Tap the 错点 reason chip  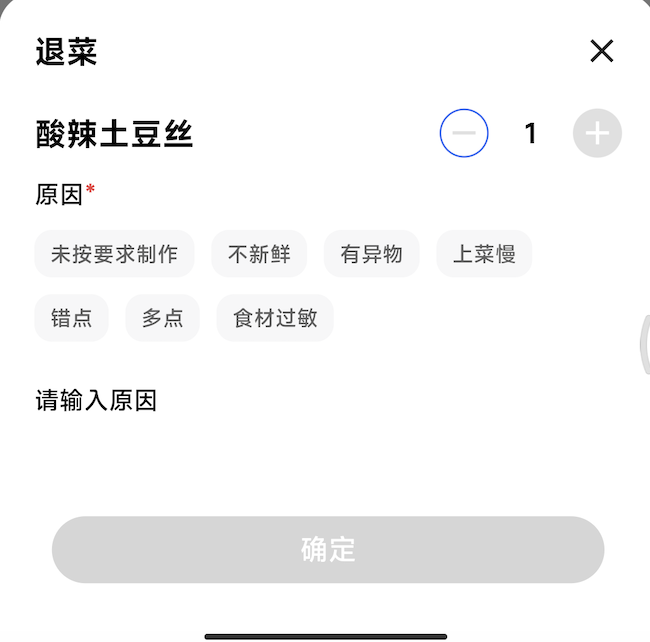71,318
